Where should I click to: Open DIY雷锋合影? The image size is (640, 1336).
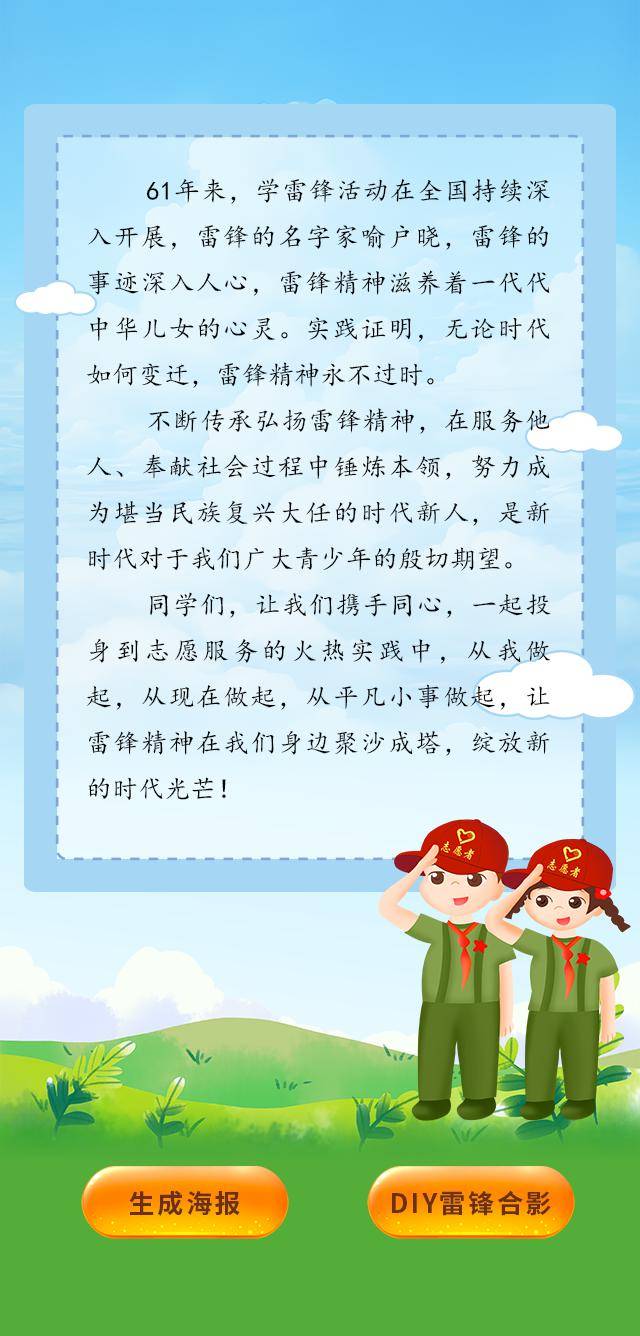[x=471, y=1202]
